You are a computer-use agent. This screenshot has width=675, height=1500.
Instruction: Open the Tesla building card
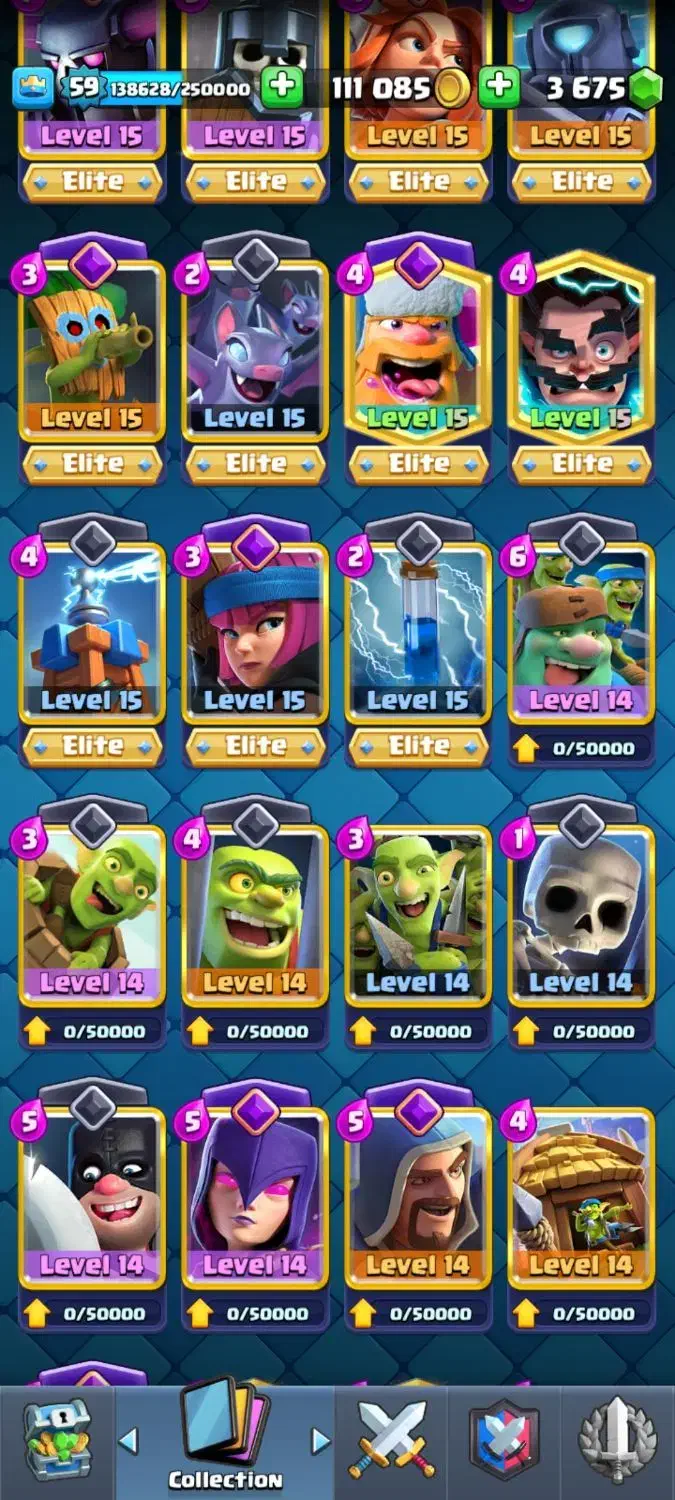coord(92,632)
